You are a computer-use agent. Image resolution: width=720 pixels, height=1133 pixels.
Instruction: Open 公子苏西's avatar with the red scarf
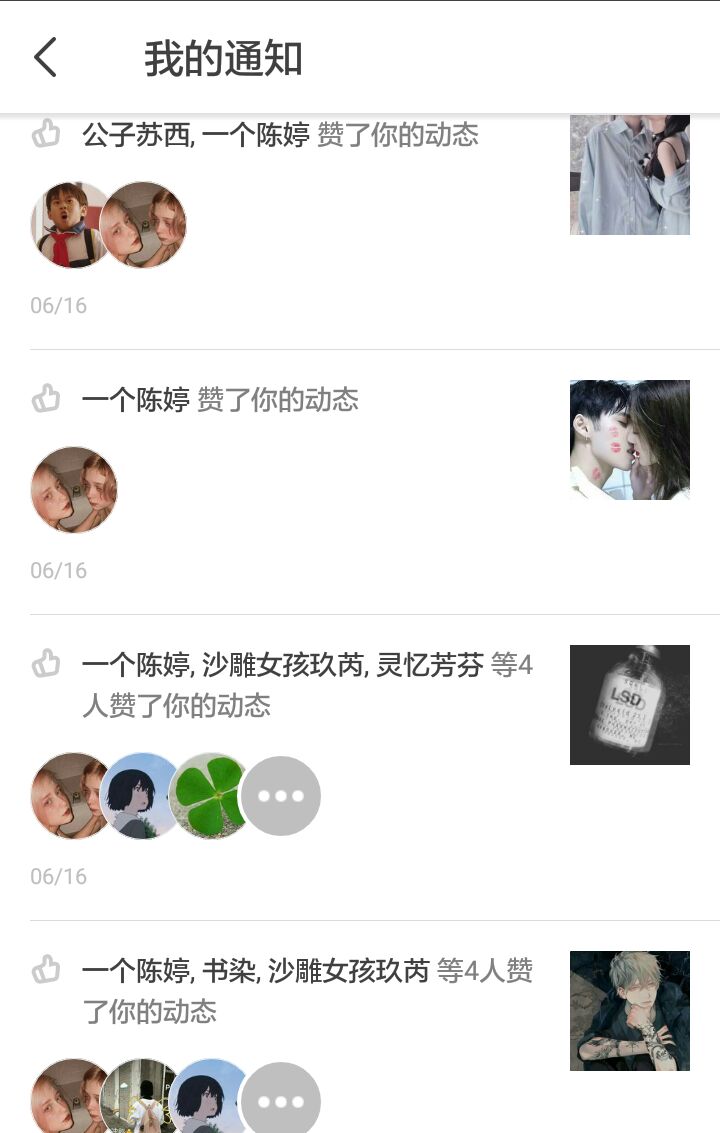coord(68,225)
